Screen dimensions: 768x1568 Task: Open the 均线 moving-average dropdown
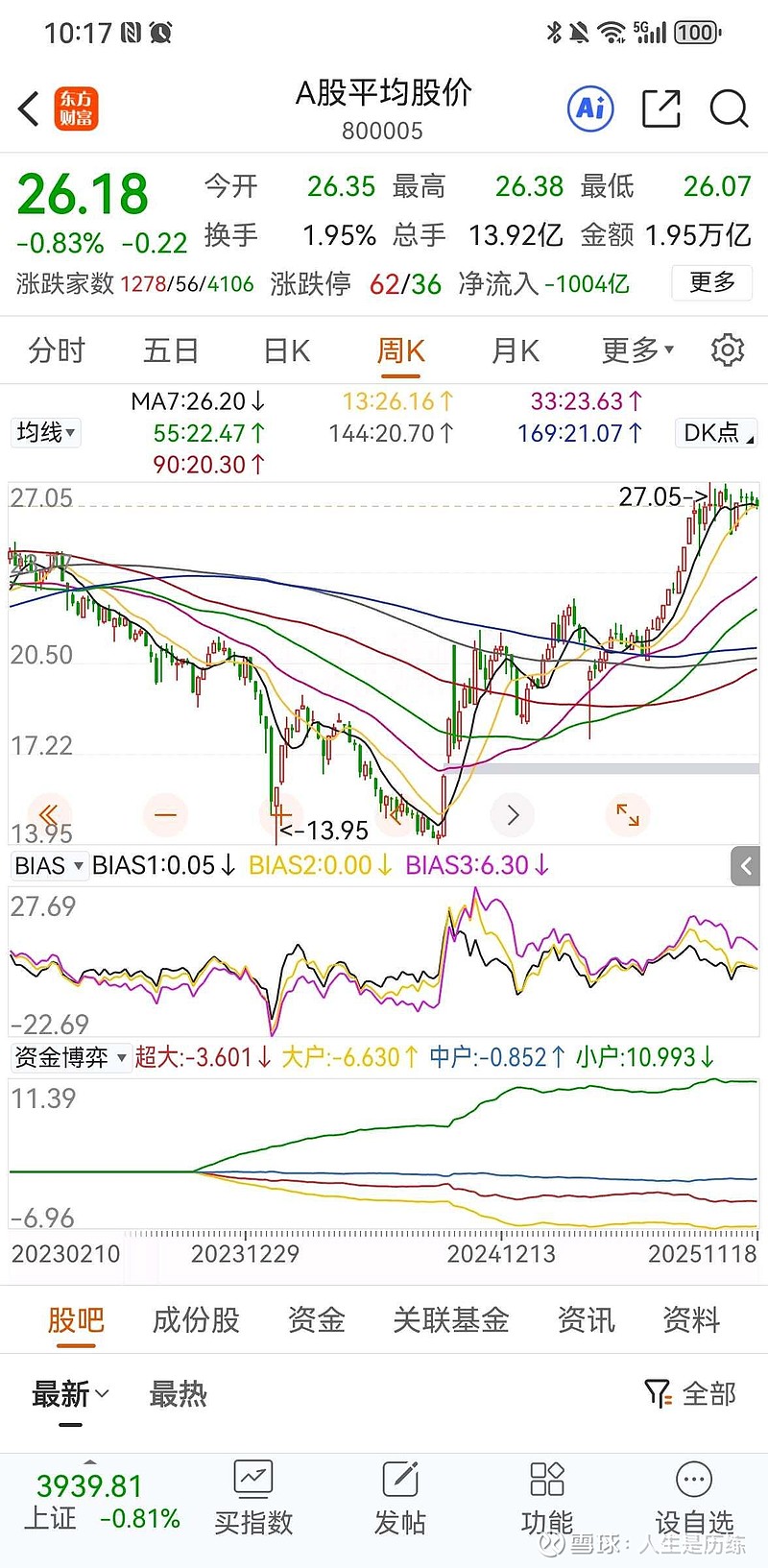coord(45,432)
